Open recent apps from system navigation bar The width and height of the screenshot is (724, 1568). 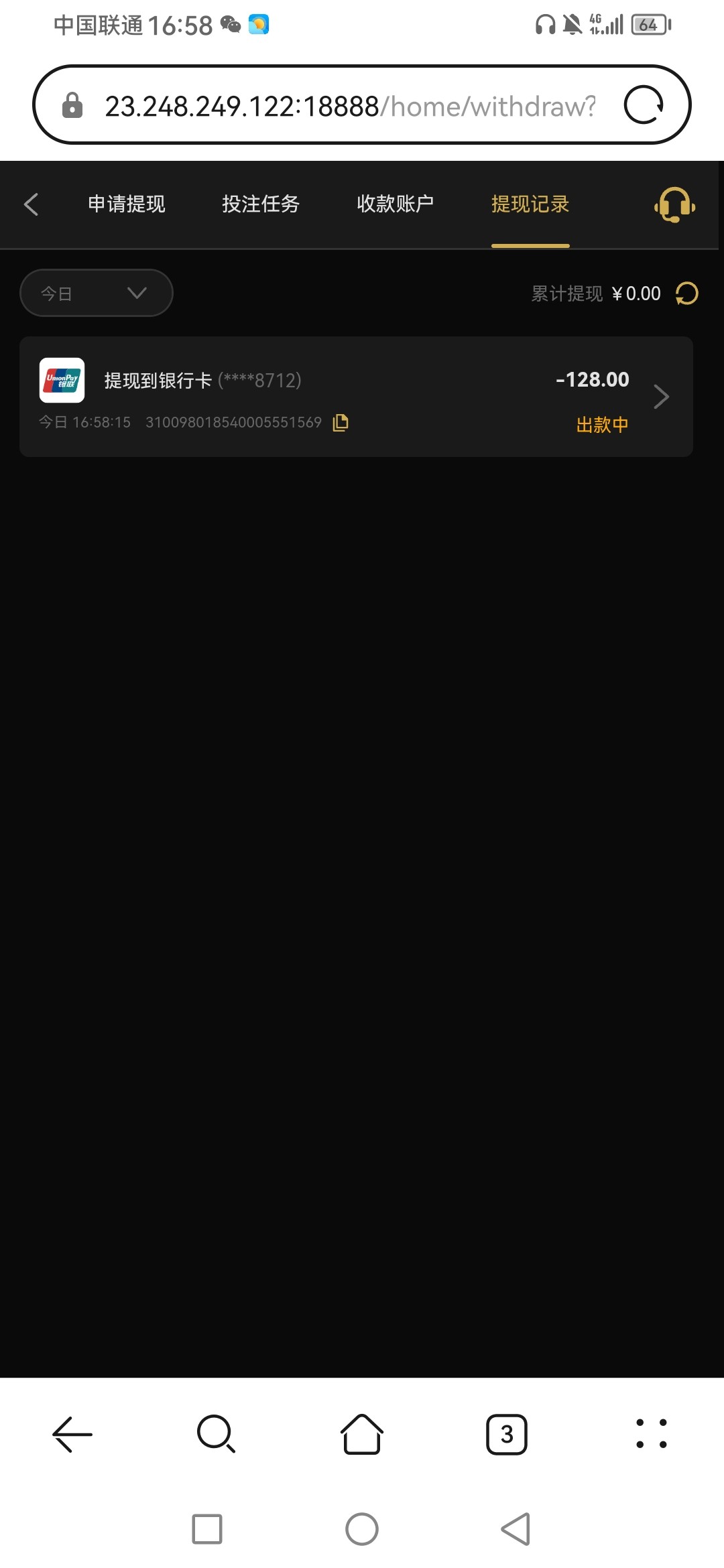click(207, 1529)
